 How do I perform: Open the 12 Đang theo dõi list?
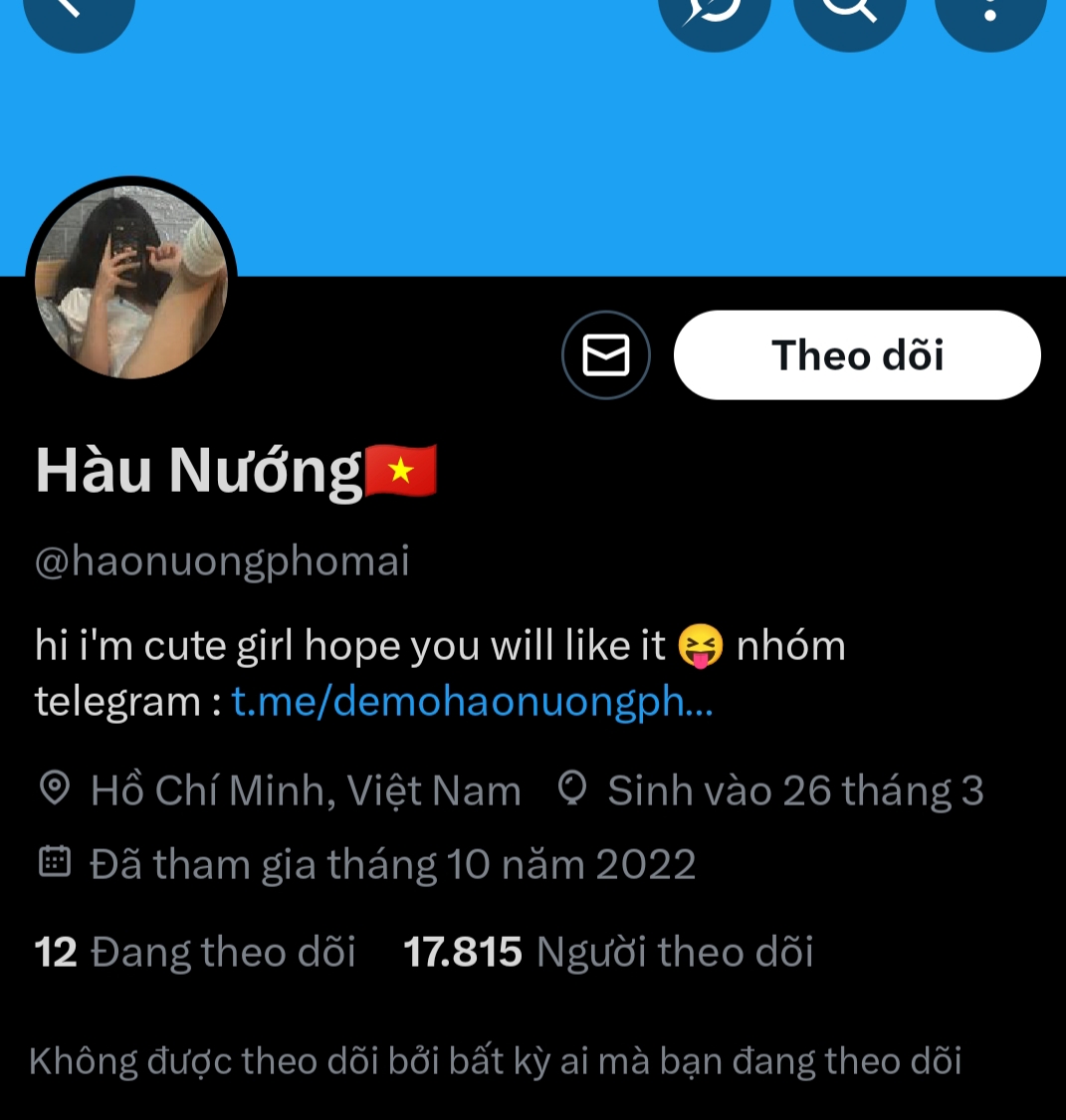pyautogui.click(x=195, y=953)
